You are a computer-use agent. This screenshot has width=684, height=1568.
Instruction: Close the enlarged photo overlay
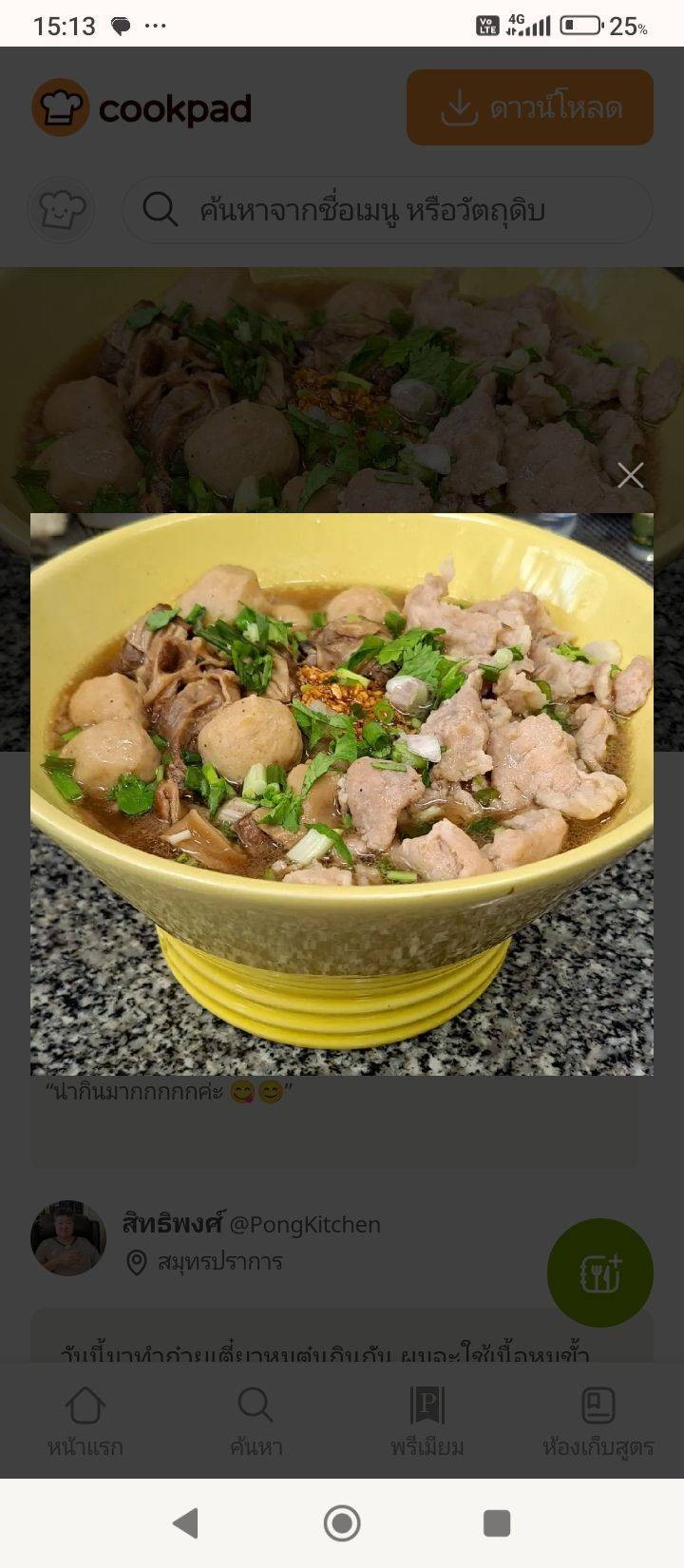pos(630,475)
